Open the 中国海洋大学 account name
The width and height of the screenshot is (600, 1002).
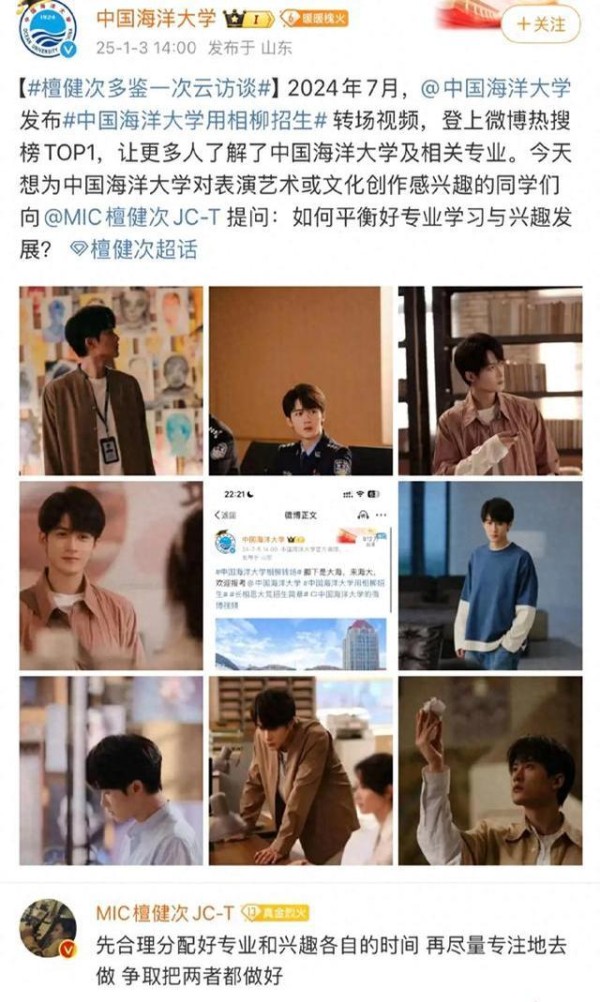tap(157, 17)
